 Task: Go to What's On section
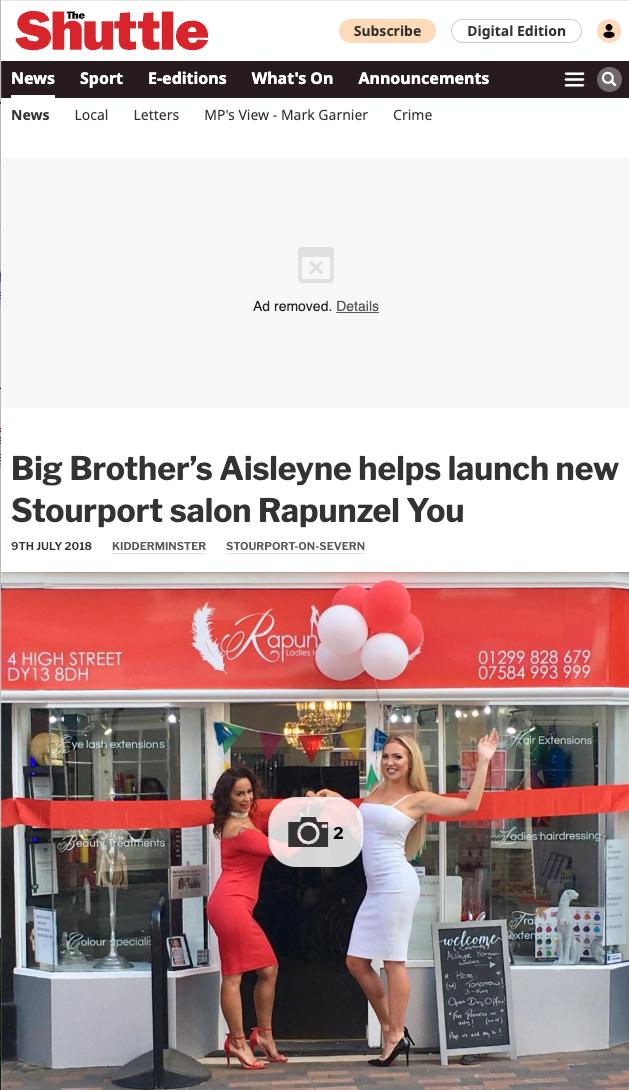[292, 78]
